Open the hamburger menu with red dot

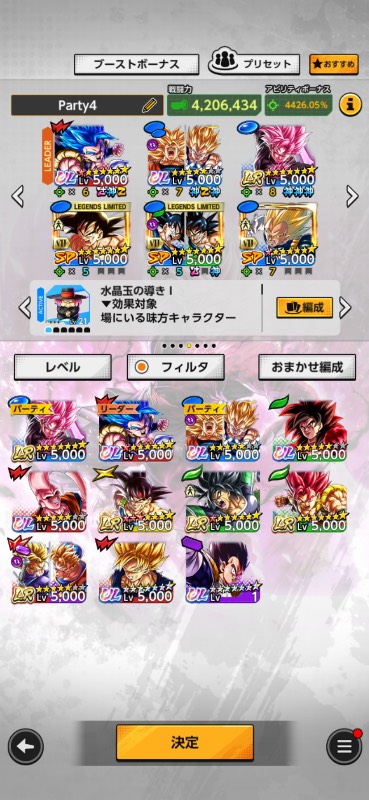click(x=344, y=746)
